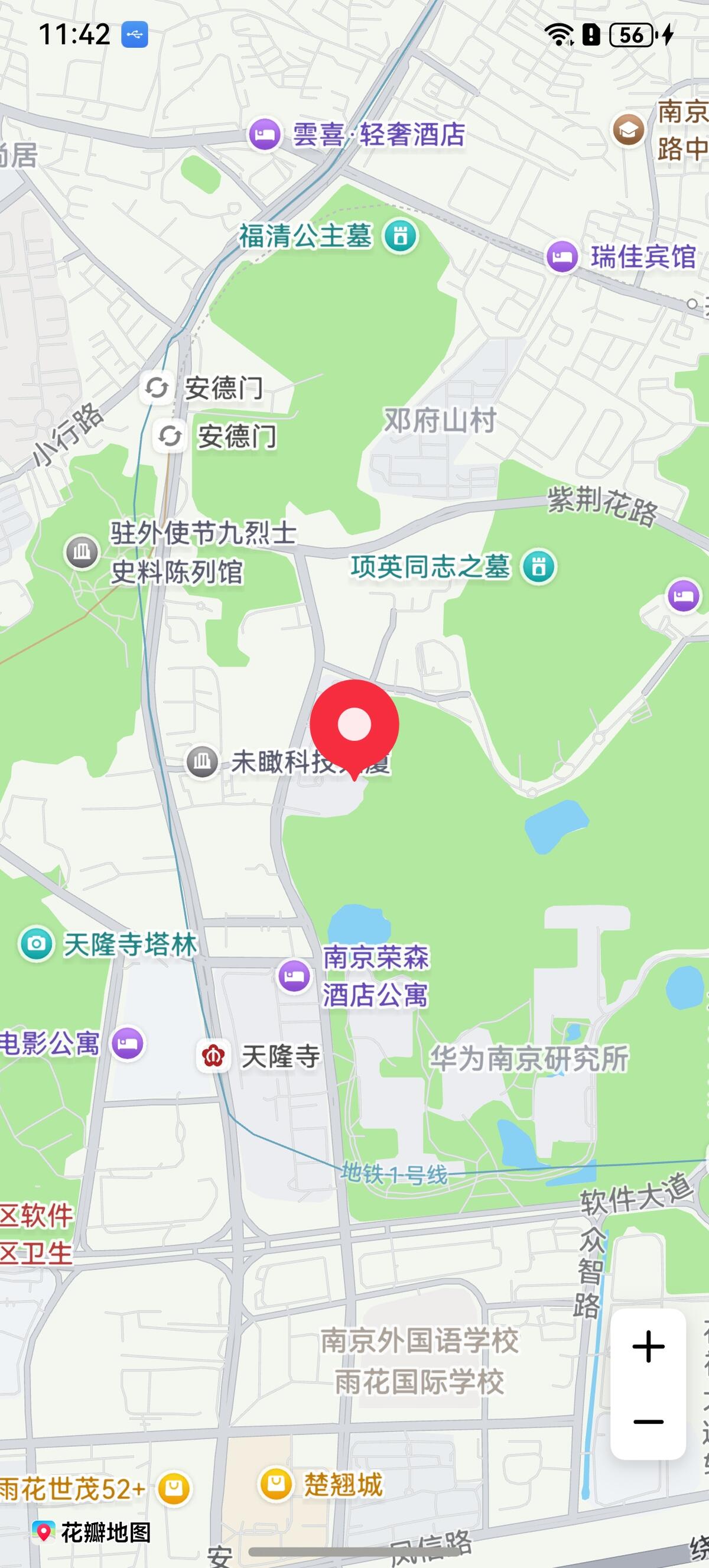Screen dimensions: 709x1568
Task: Select 南京荣森酒店公寓 hotel marker
Action: point(295,976)
